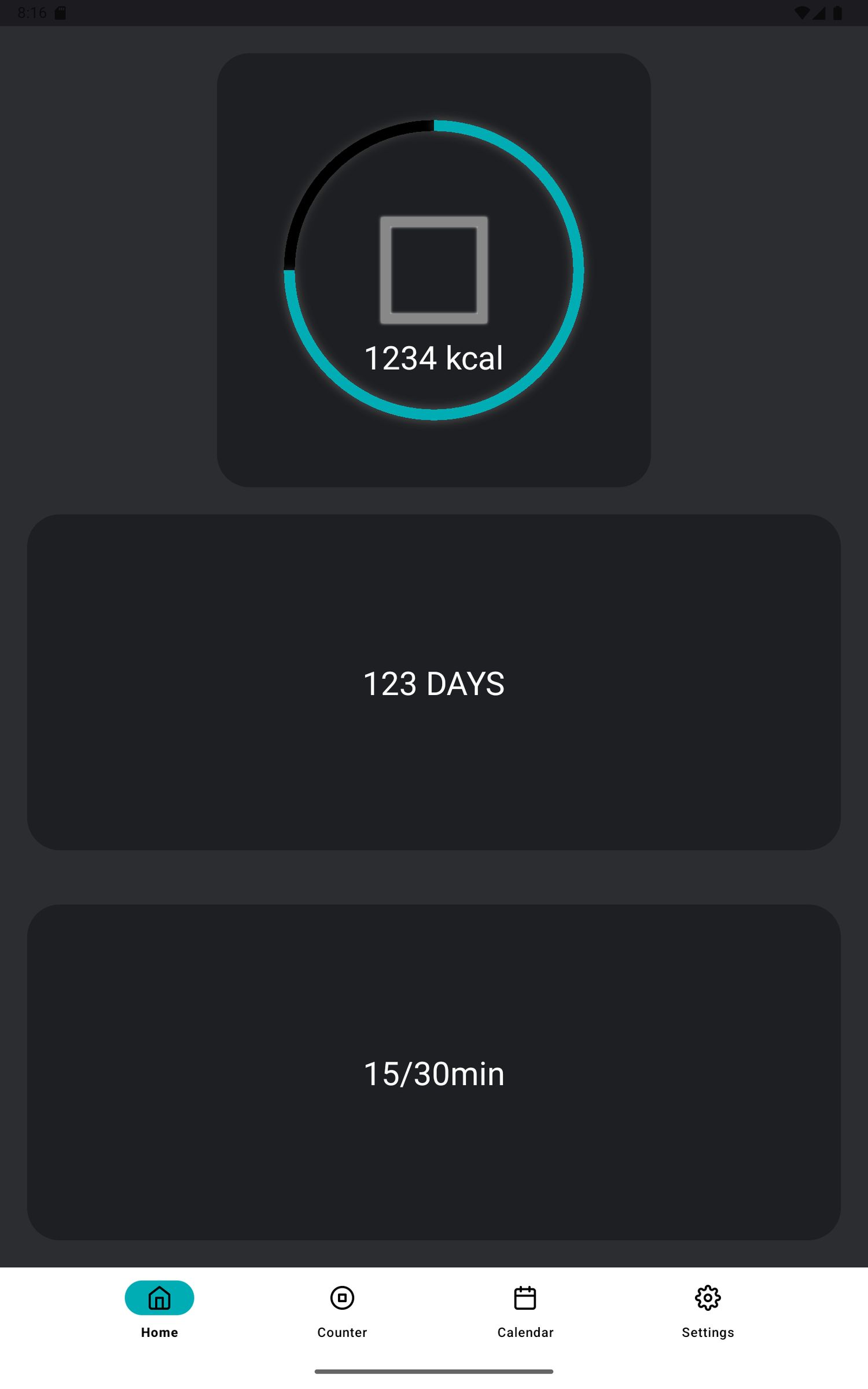Image resolution: width=868 pixels, height=1389 pixels.
Task: Tap the clock in the status bar
Action: (x=32, y=12)
